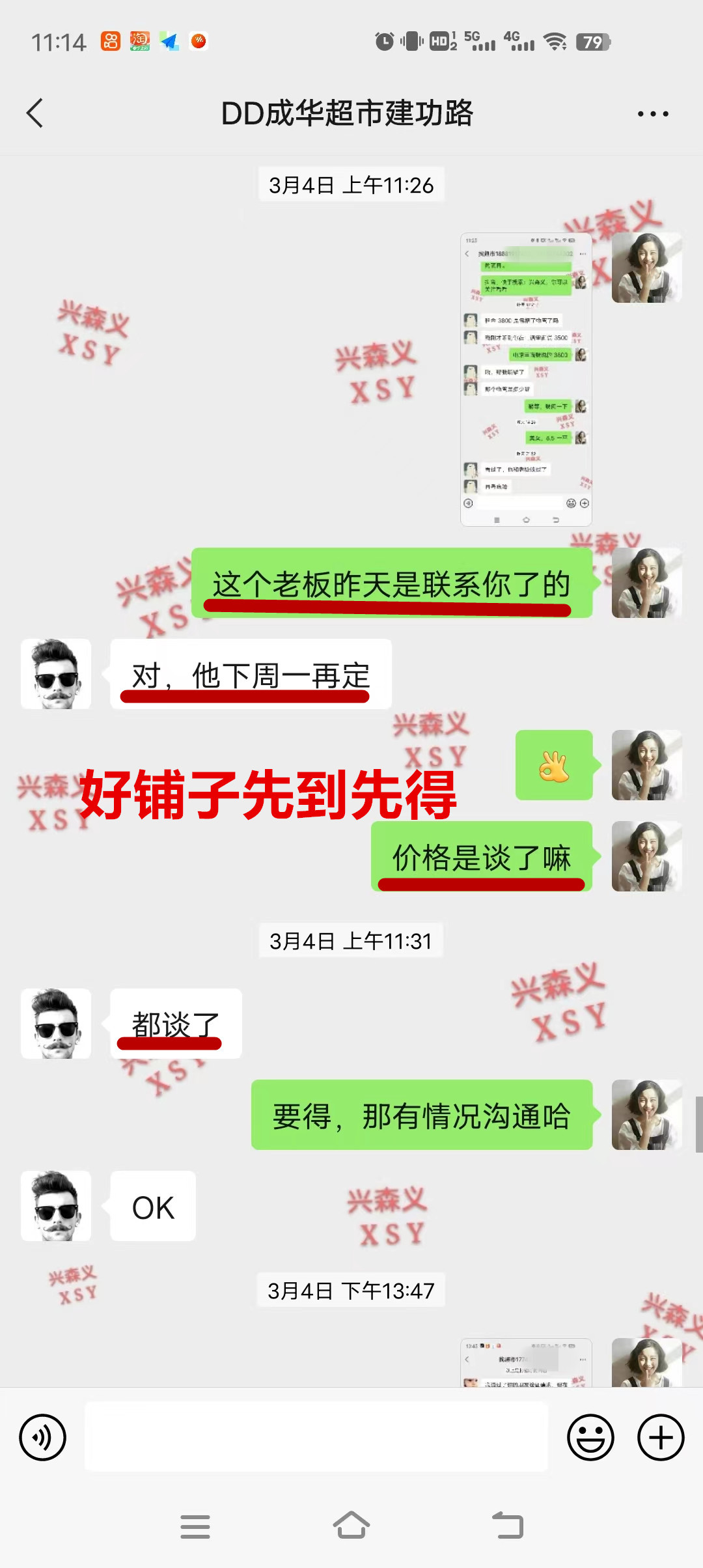Switch to voice message input
The width and height of the screenshot is (703, 1568).
click(x=43, y=1437)
